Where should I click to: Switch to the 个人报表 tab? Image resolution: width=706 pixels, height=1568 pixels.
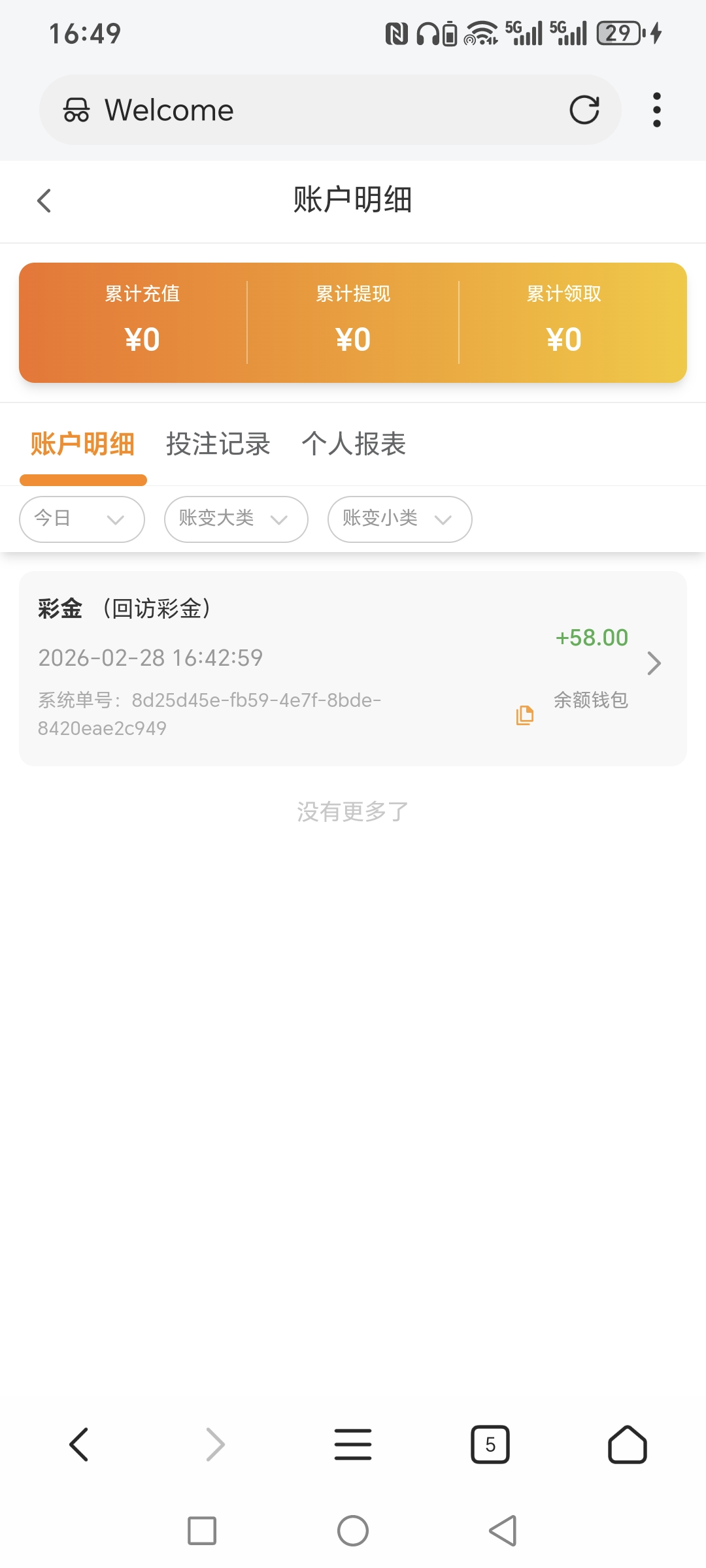[x=354, y=444]
